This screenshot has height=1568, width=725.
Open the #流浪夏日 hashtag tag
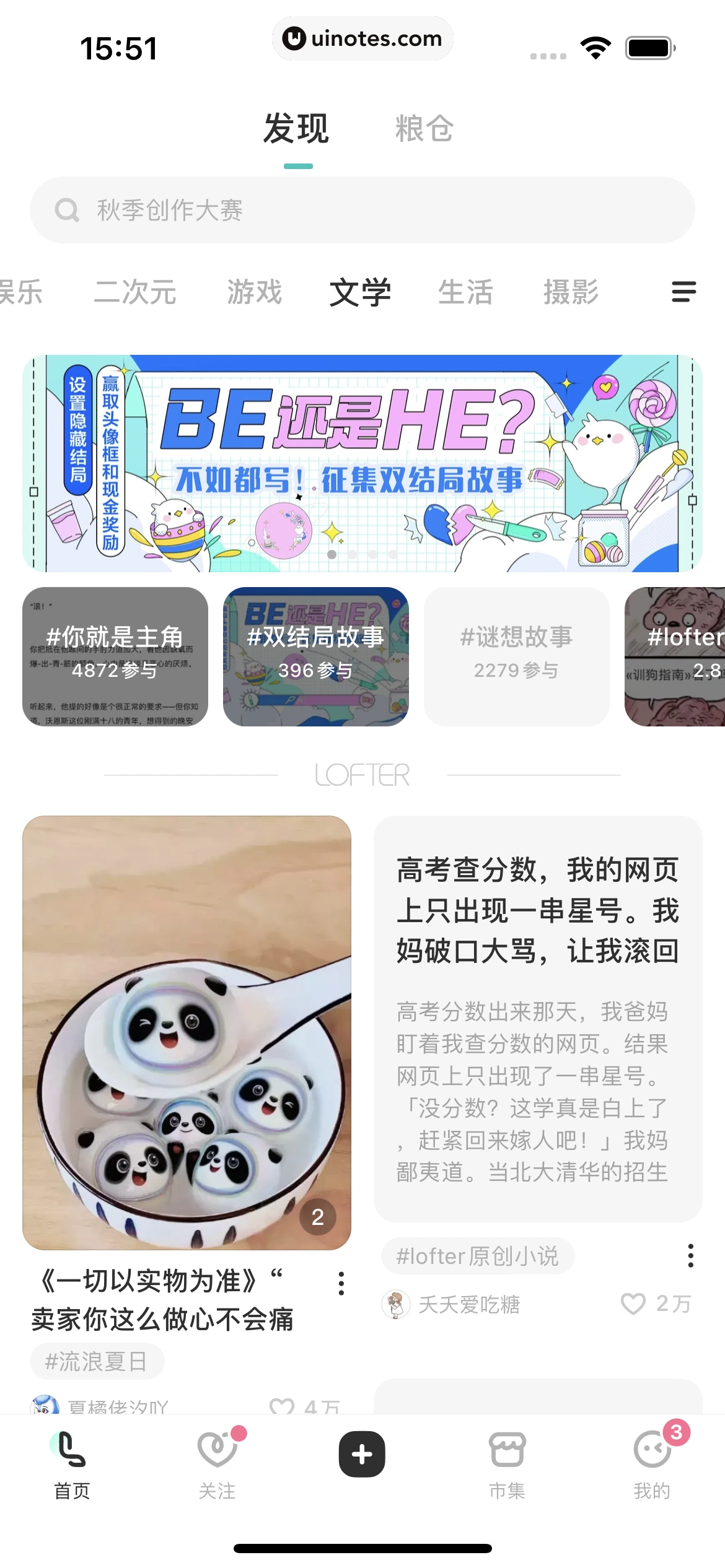[97, 1361]
